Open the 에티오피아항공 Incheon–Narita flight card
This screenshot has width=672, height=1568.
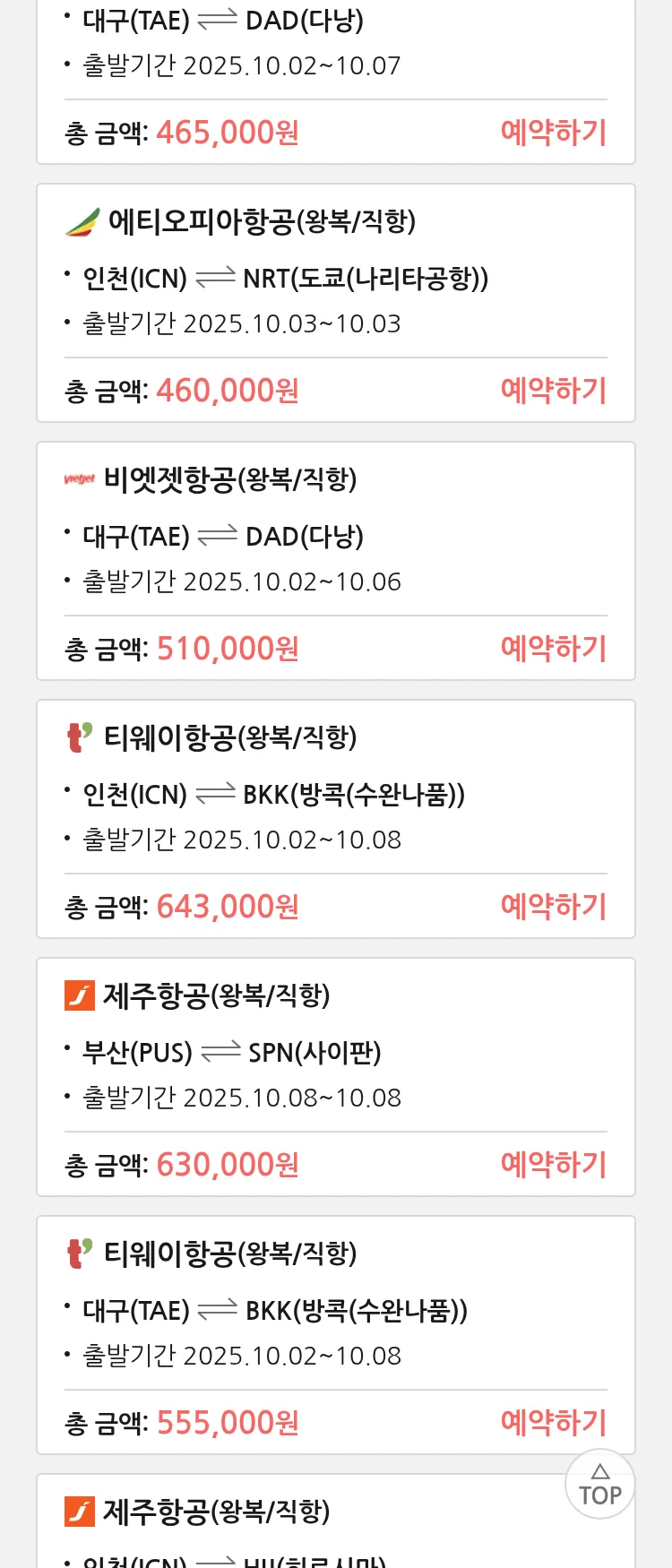tap(335, 278)
